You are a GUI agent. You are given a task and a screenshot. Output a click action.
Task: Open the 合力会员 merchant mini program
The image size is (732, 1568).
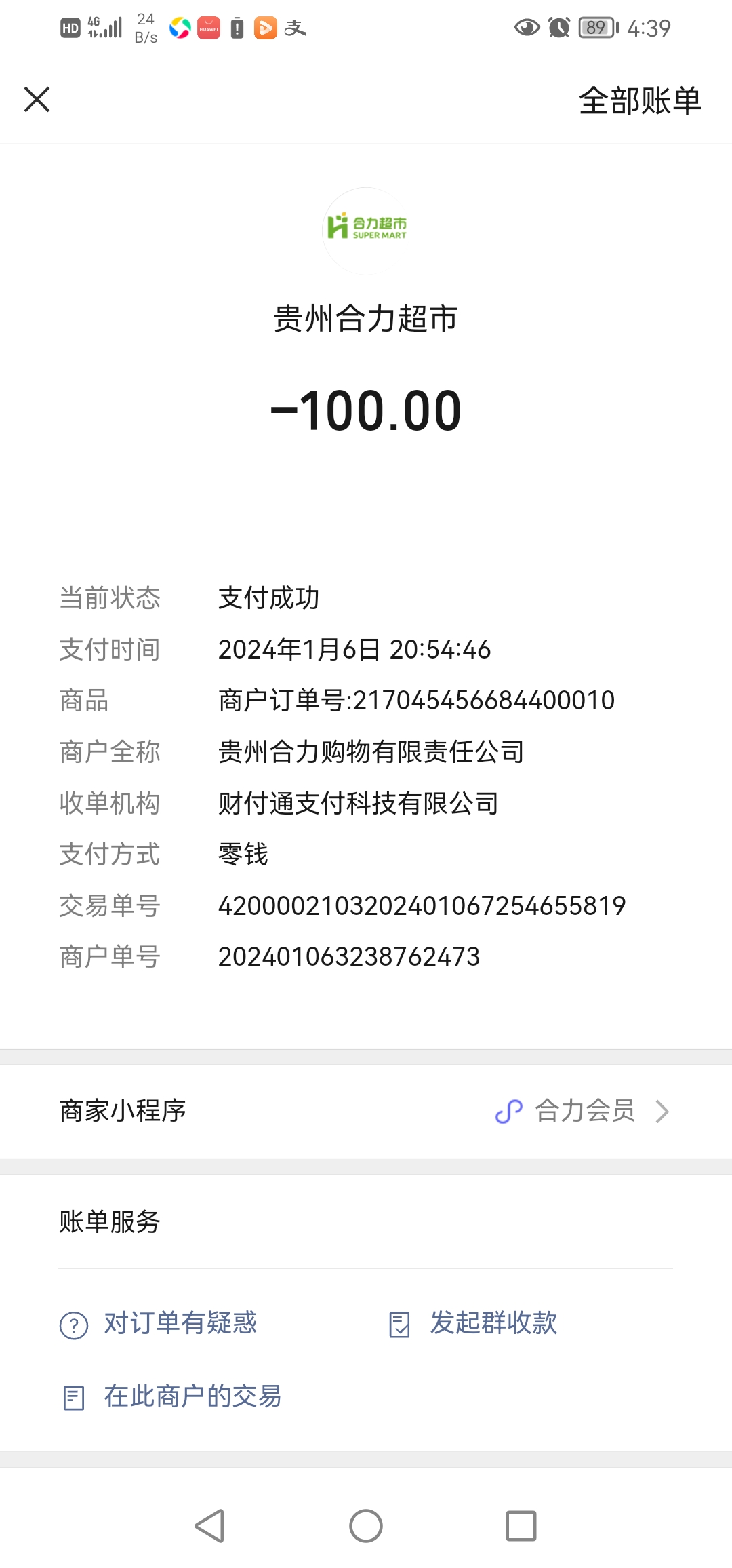click(583, 1112)
